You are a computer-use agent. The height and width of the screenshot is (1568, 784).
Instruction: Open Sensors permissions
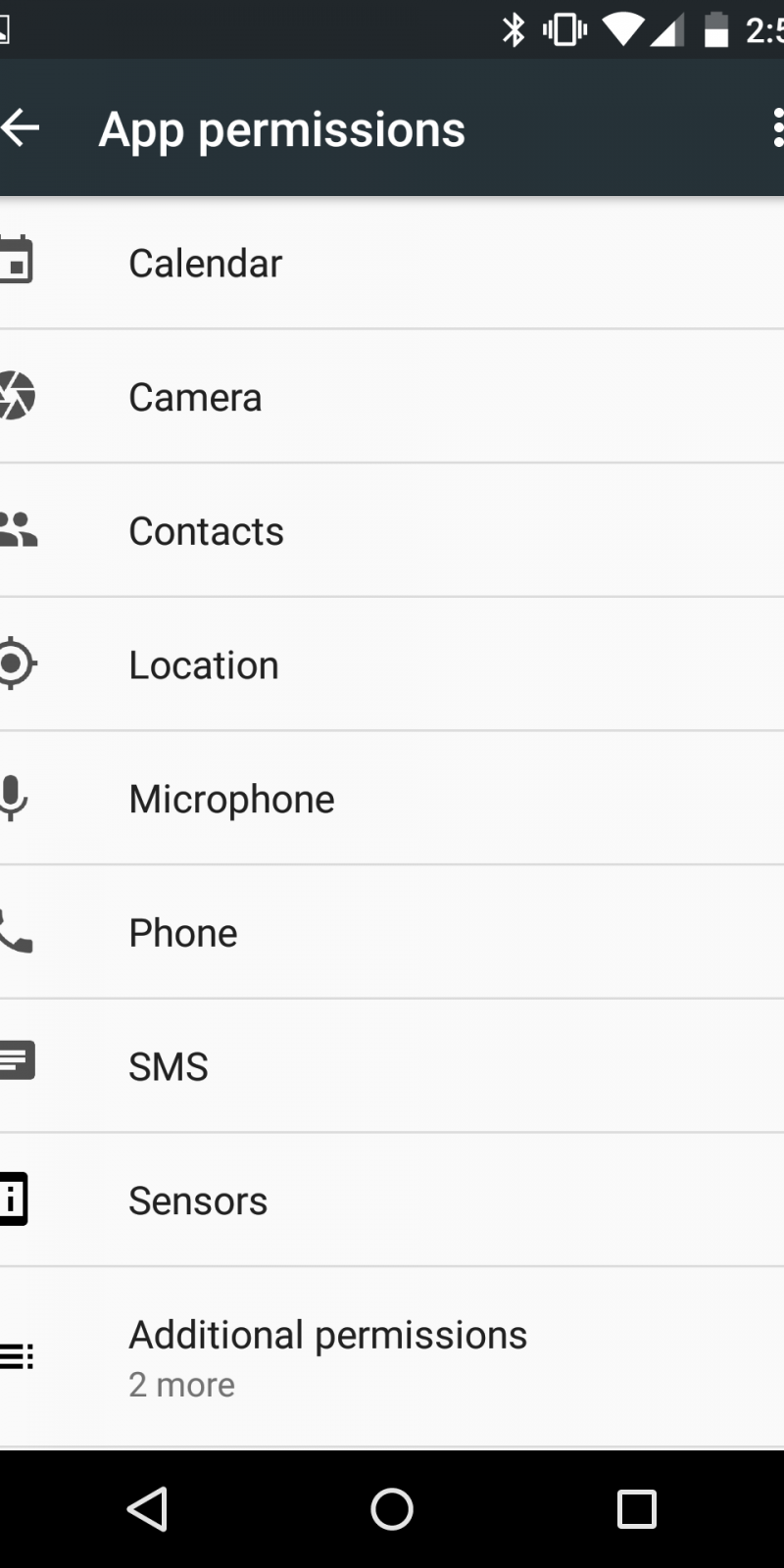pyautogui.click(x=392, y=1200)
